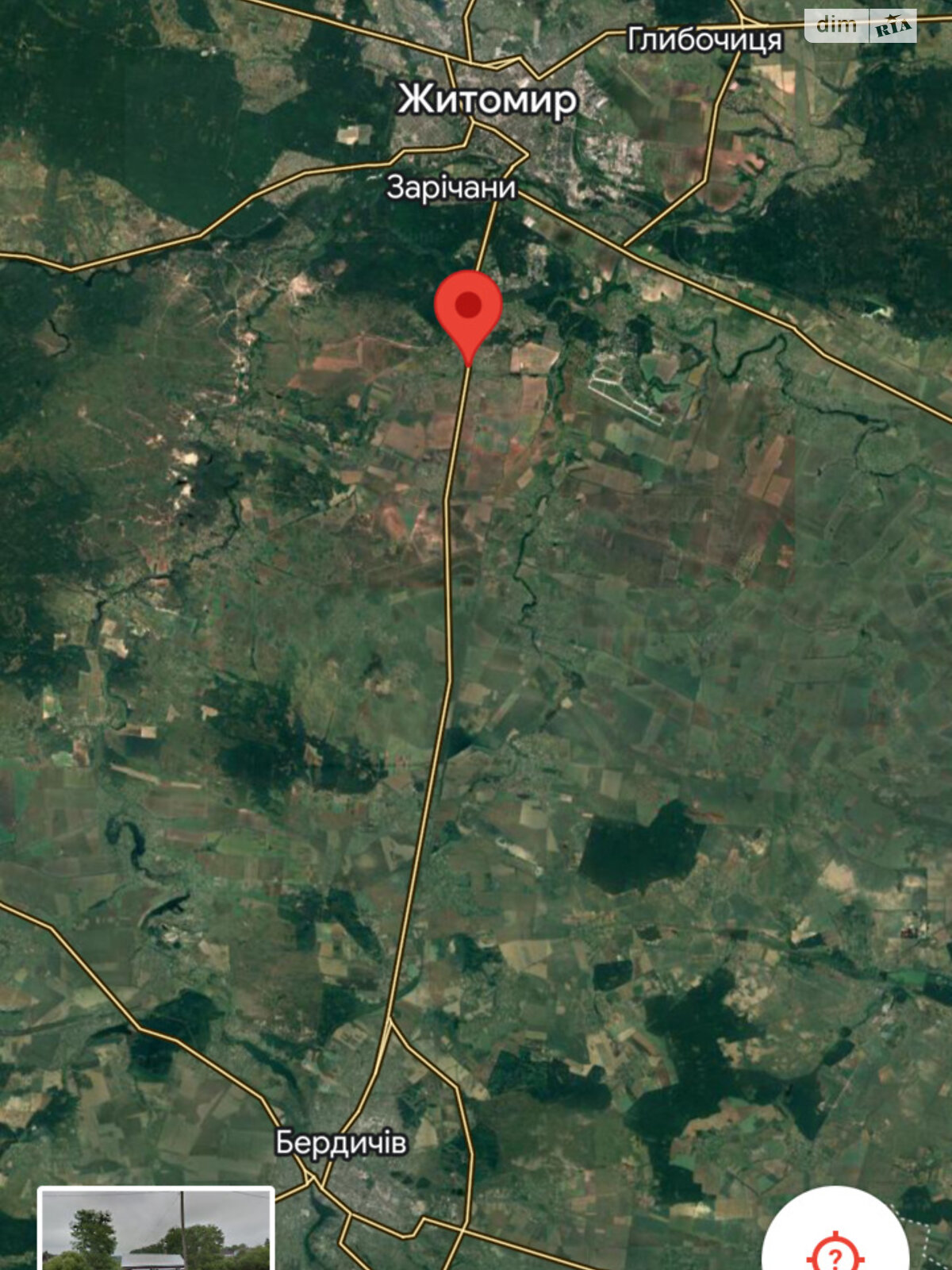The image size is (952, 1270).
Task: Tap the red location pin marker
Action: (469, 311)
